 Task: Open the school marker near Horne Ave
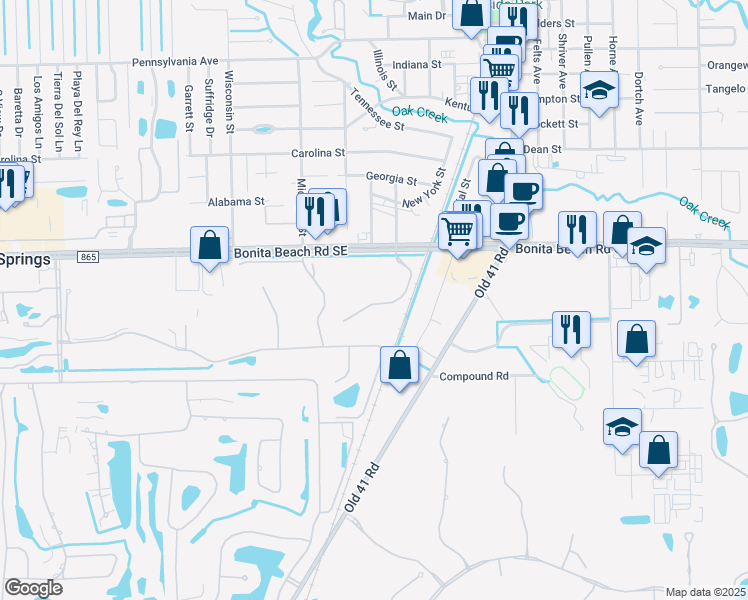tap(600, 93)
